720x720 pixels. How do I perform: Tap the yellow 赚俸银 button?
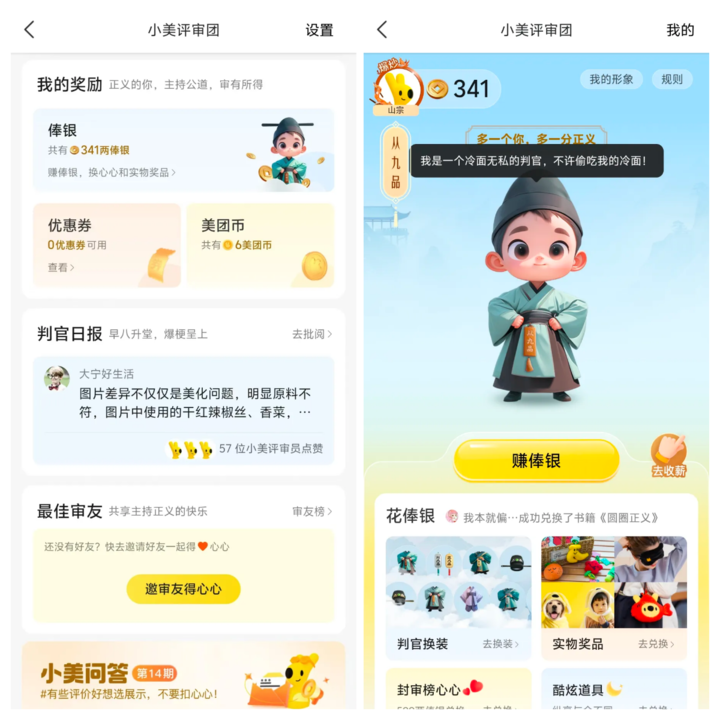pyautogui.click(x=536, y=461)
